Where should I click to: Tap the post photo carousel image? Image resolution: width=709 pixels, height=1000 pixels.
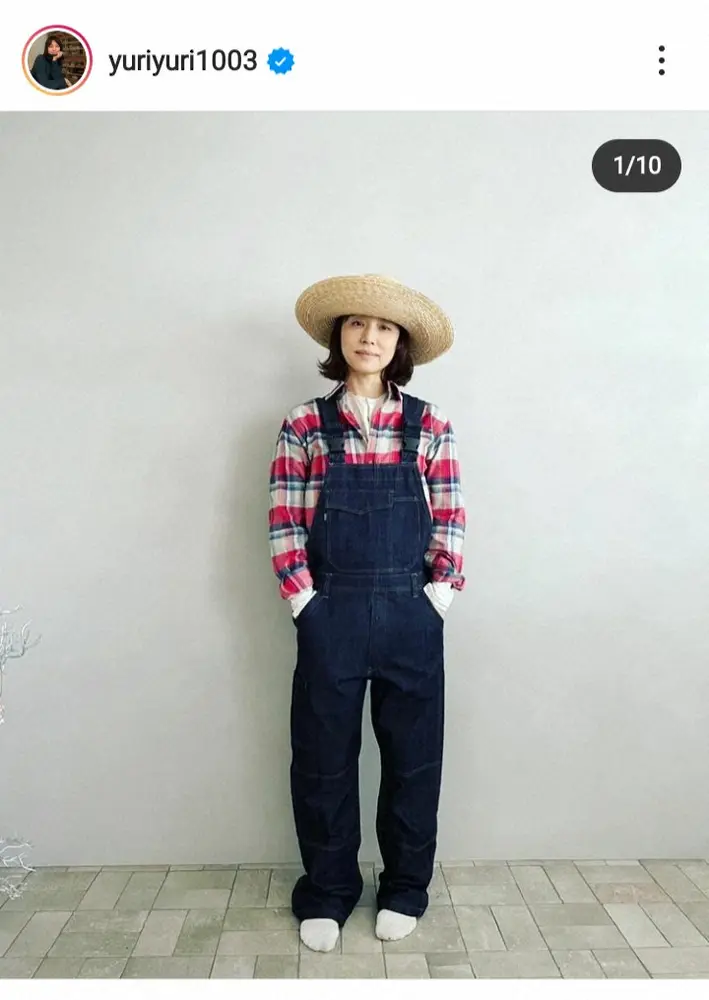click(x=354, y=545)
